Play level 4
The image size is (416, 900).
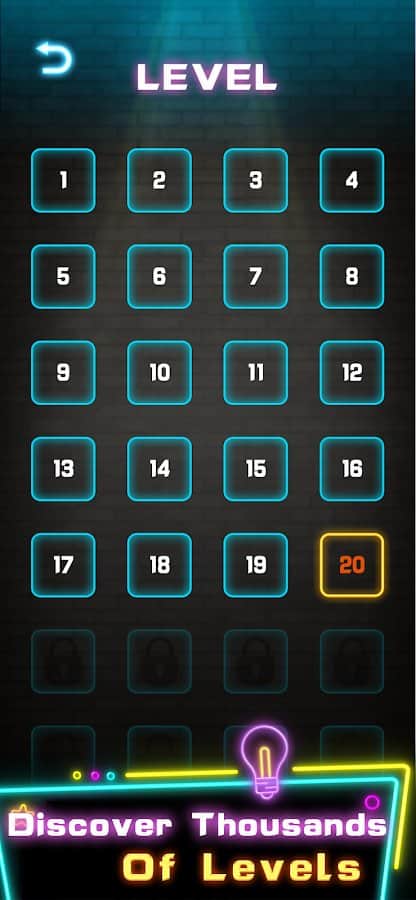point(352,180)
